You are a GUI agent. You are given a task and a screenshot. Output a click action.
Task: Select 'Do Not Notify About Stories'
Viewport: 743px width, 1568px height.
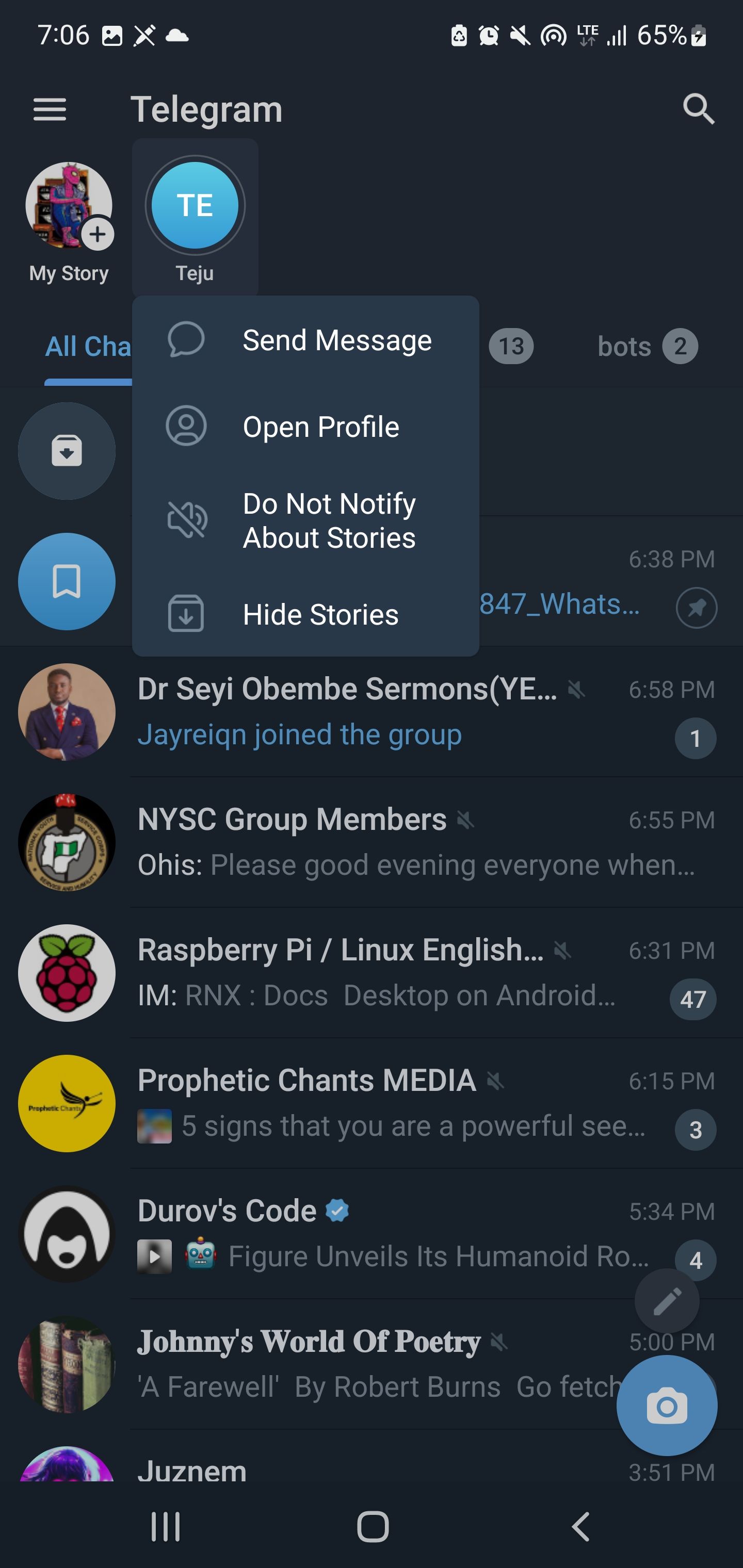click(329, 520)
